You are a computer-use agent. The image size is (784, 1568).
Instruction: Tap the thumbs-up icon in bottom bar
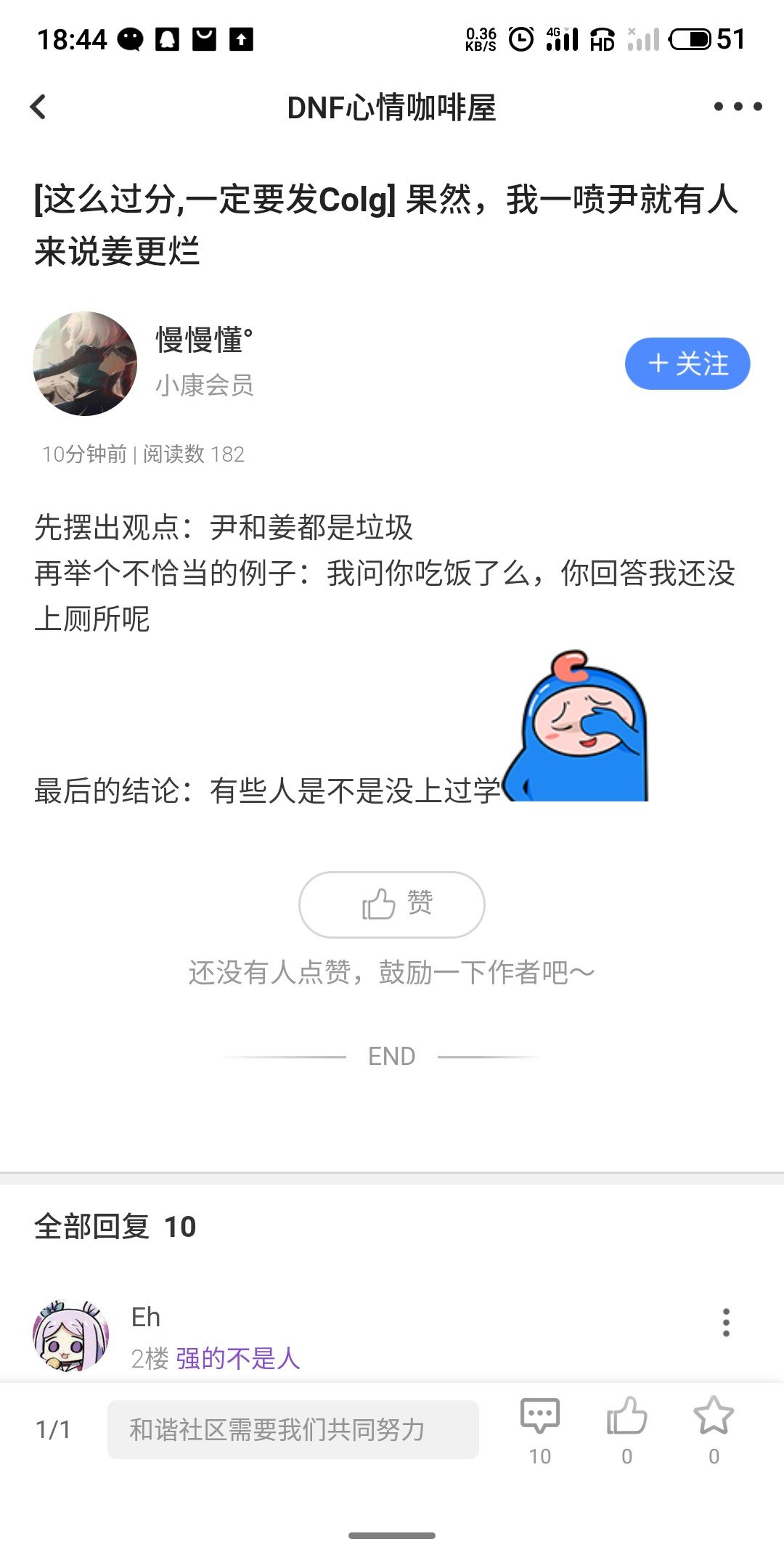click(x=626, y=1417)
